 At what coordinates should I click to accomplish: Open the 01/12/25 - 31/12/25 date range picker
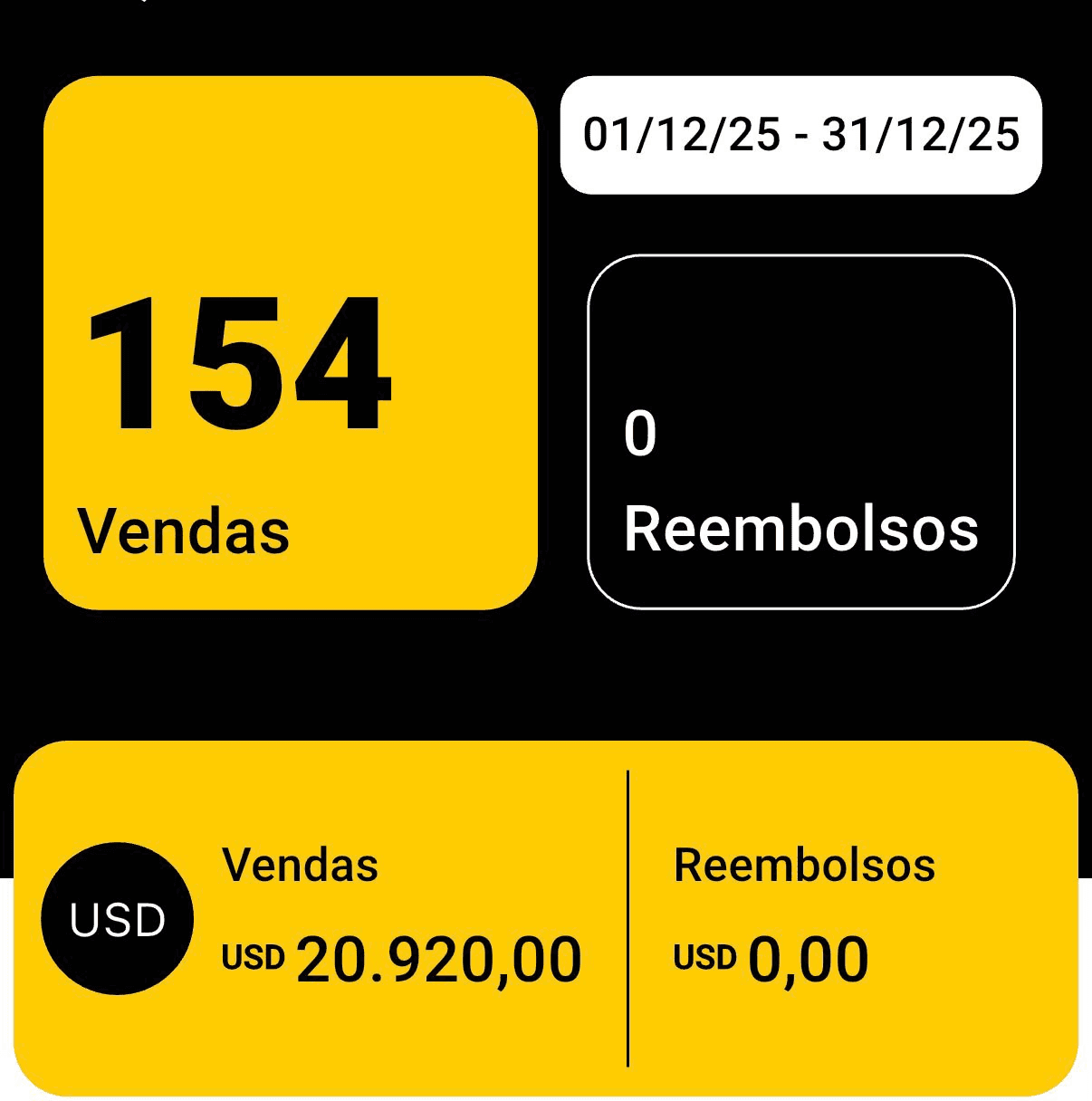click(x=800, y=135)
